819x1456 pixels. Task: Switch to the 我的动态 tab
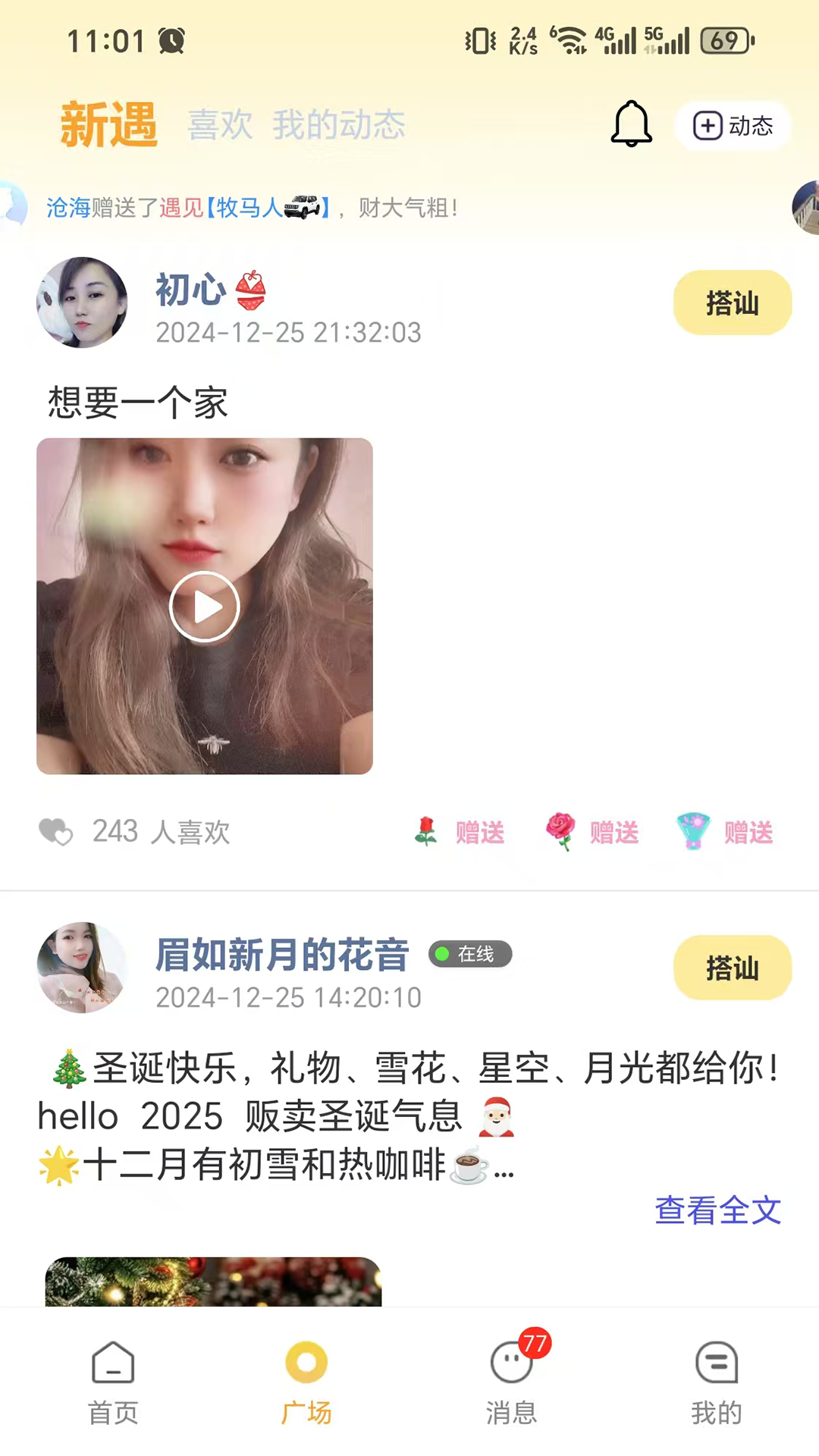point(339,125)
